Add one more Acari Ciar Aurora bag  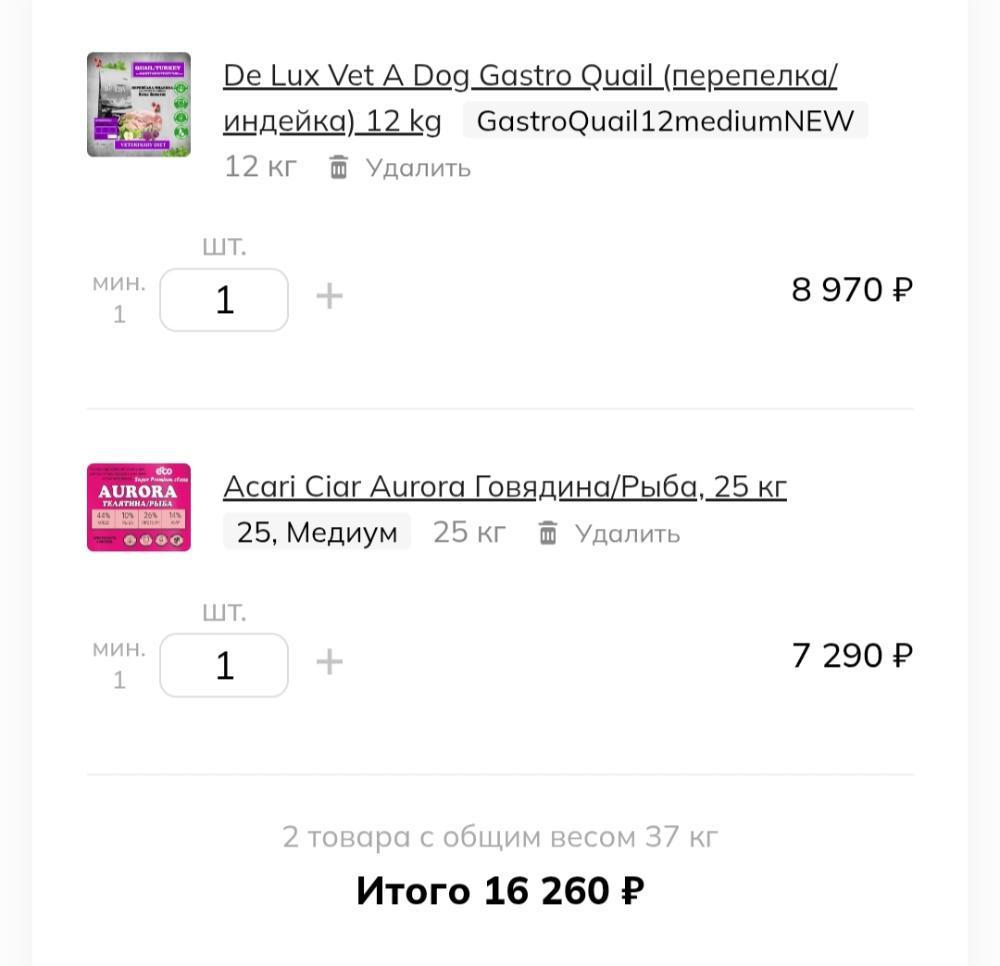[329, 662]
